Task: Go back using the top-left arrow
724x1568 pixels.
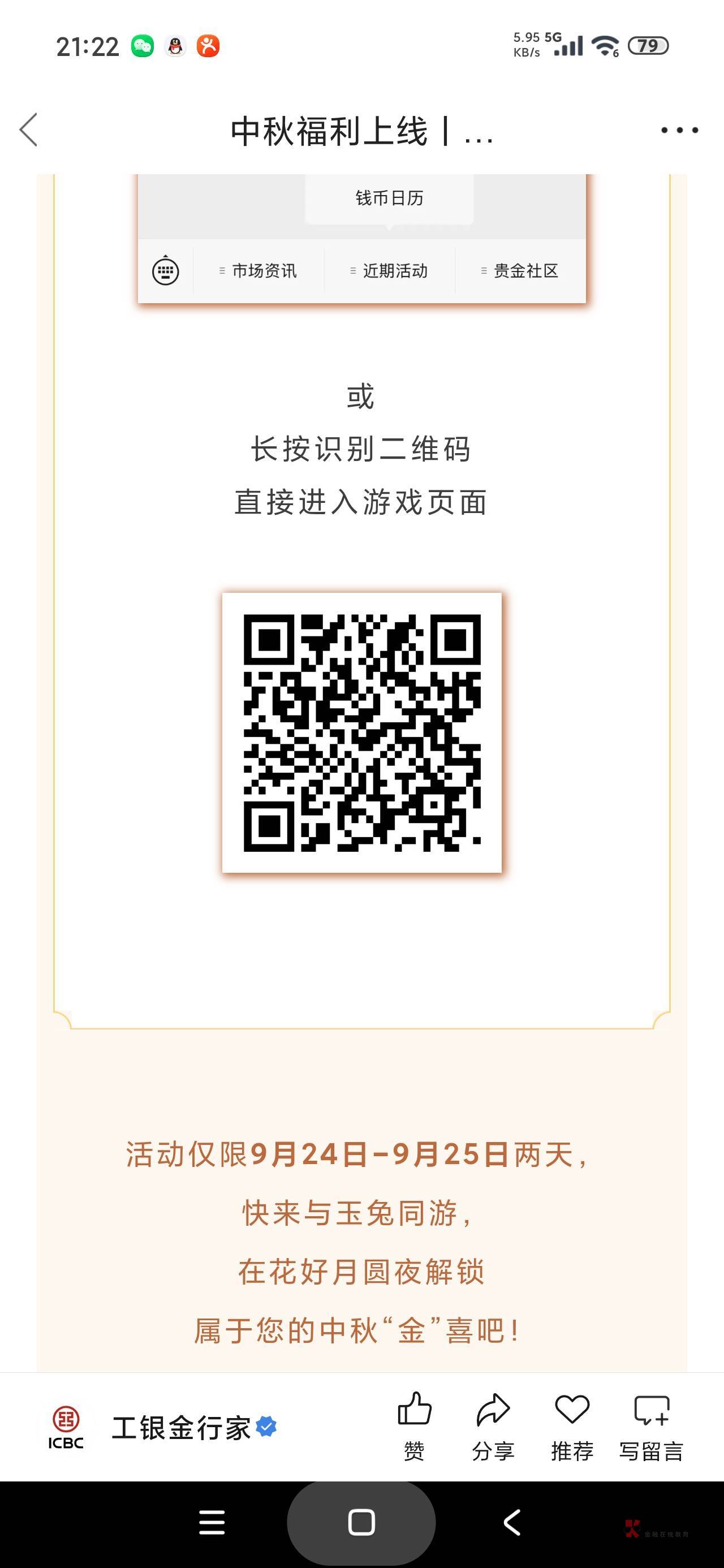Action: (29, 130)
